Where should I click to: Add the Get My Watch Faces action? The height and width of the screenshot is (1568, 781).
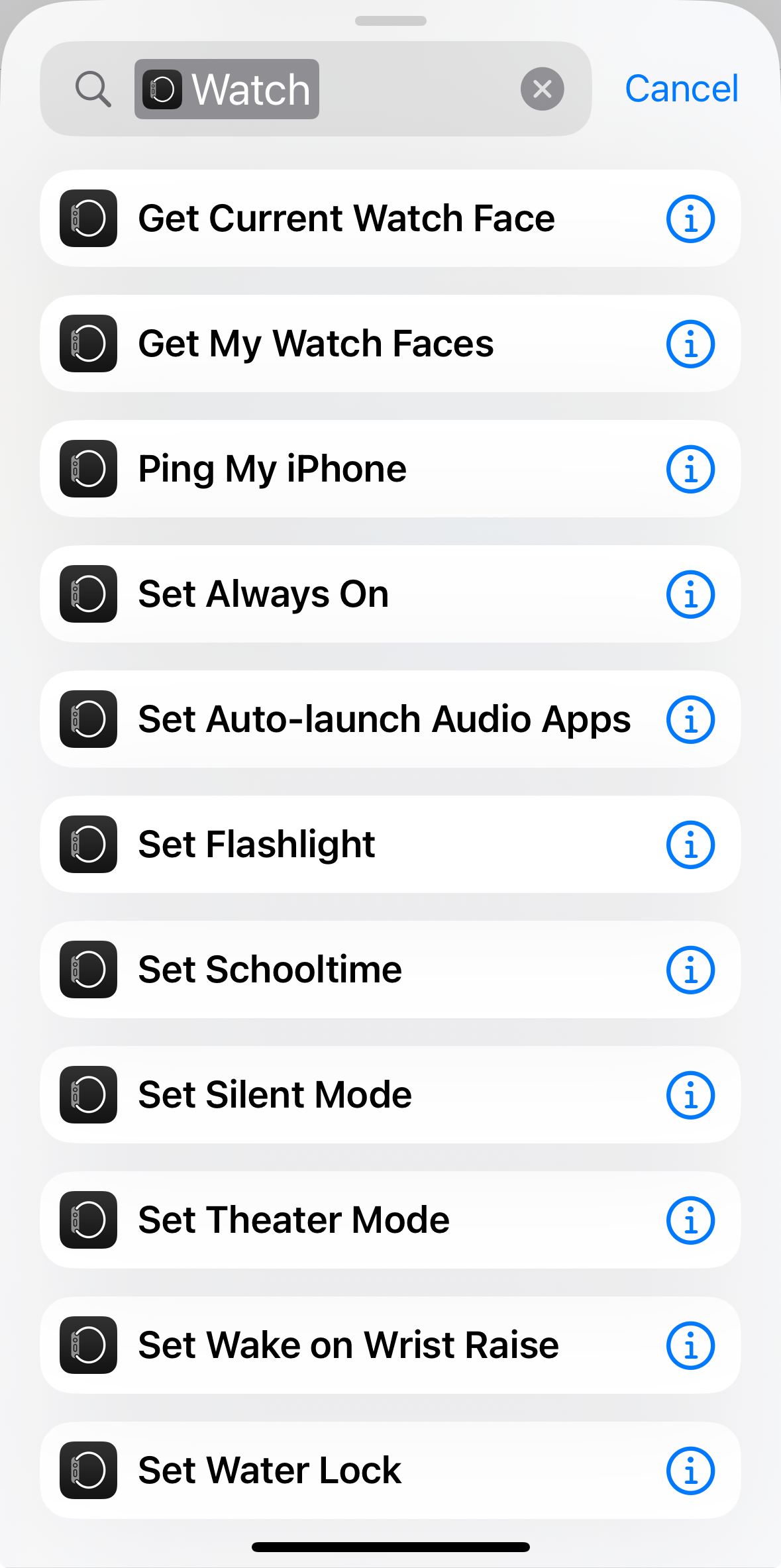(315, 344)
